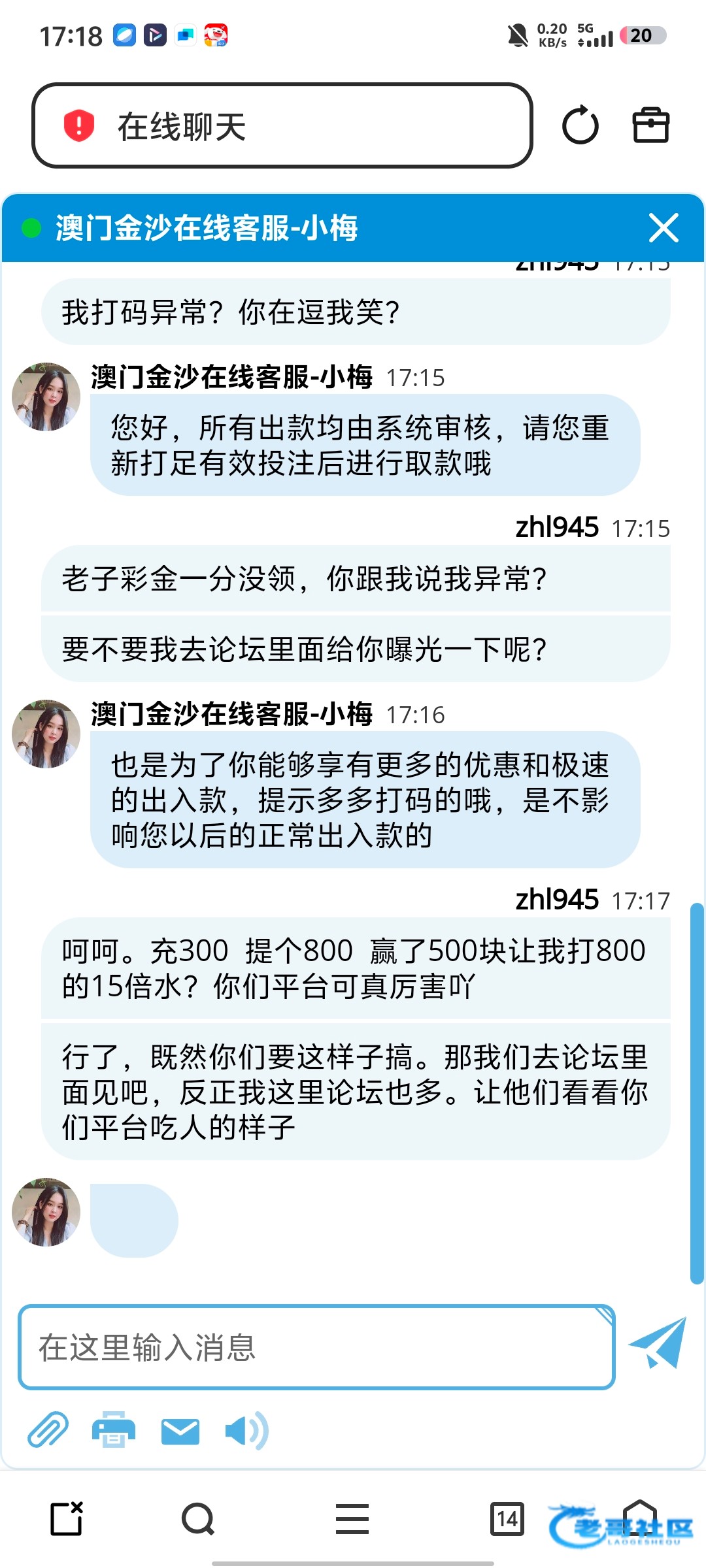The width and height of the screenshot is (706, 1568).
Task: Open the browser toolbox icon
Action: click(x=650, y=125)
